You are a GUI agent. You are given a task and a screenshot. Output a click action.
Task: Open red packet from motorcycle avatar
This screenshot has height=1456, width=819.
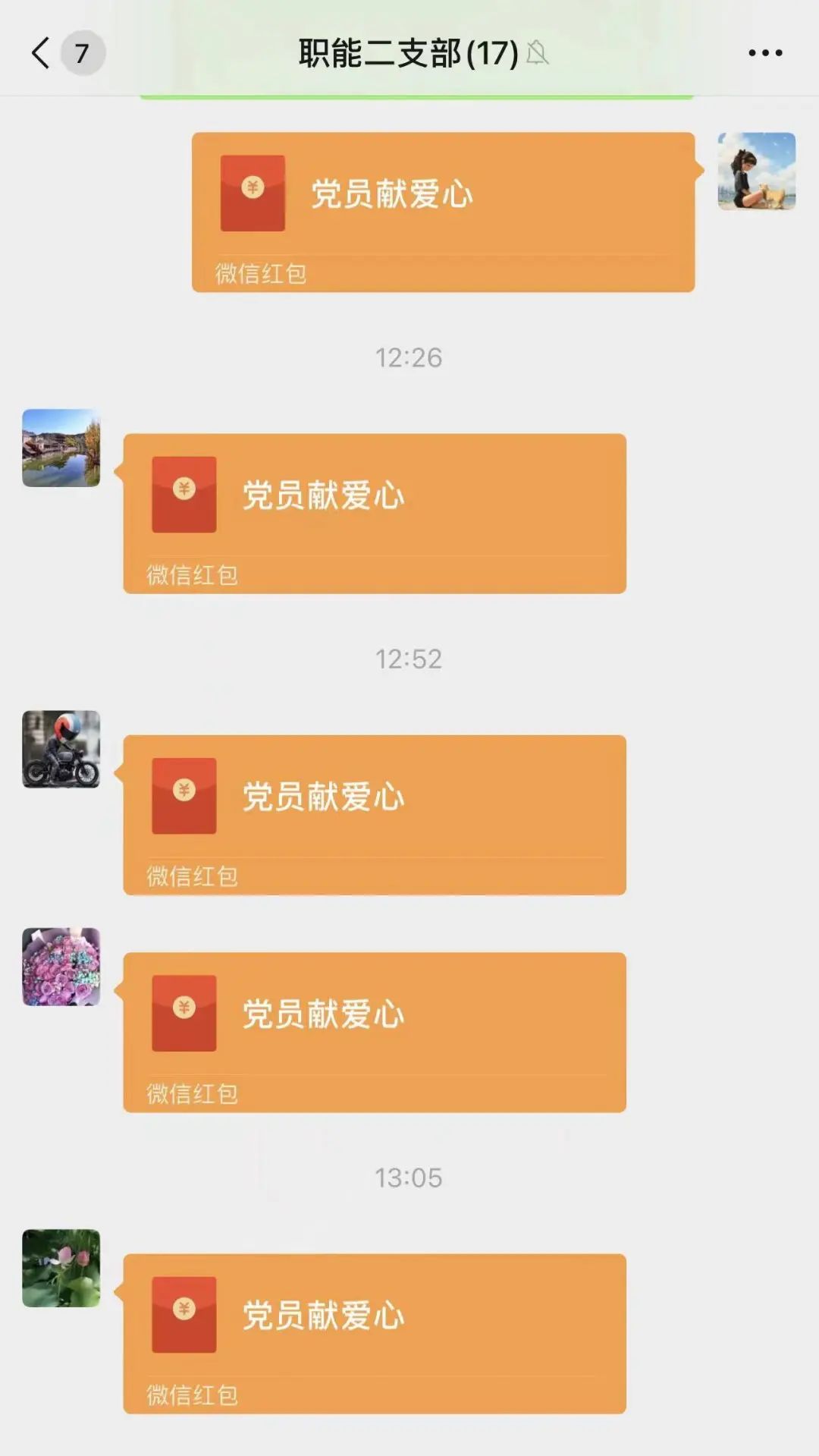coord(375,814)
